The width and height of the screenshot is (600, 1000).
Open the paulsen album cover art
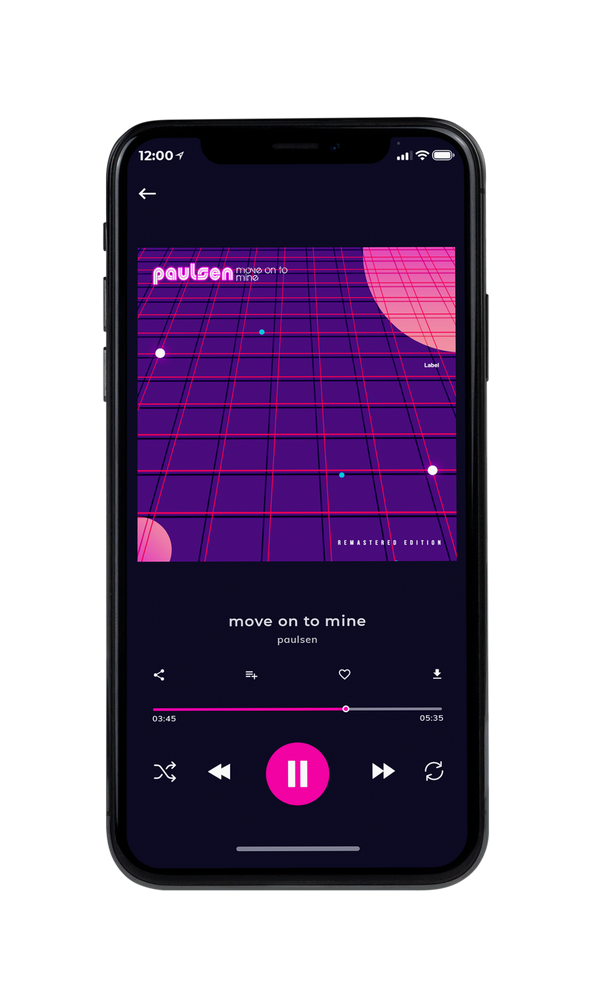point(297,404)
